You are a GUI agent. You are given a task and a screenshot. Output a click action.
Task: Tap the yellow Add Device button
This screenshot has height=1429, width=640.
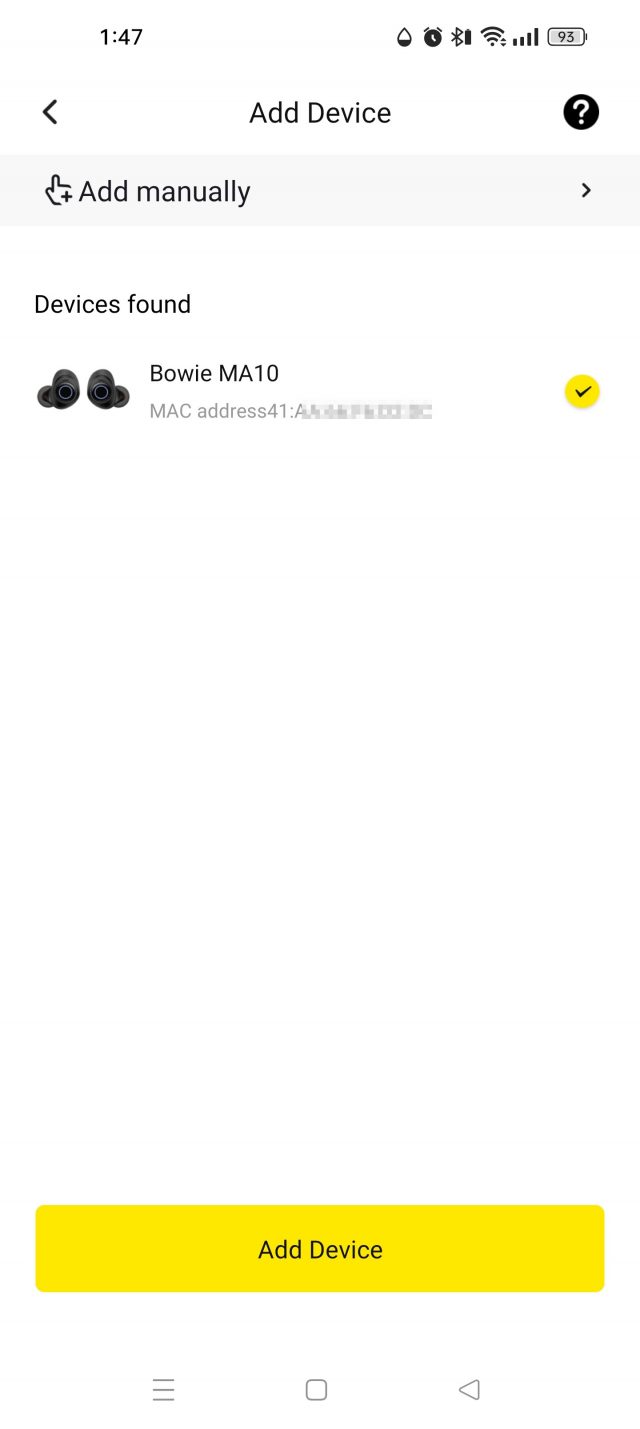(x=320, y=1249)
